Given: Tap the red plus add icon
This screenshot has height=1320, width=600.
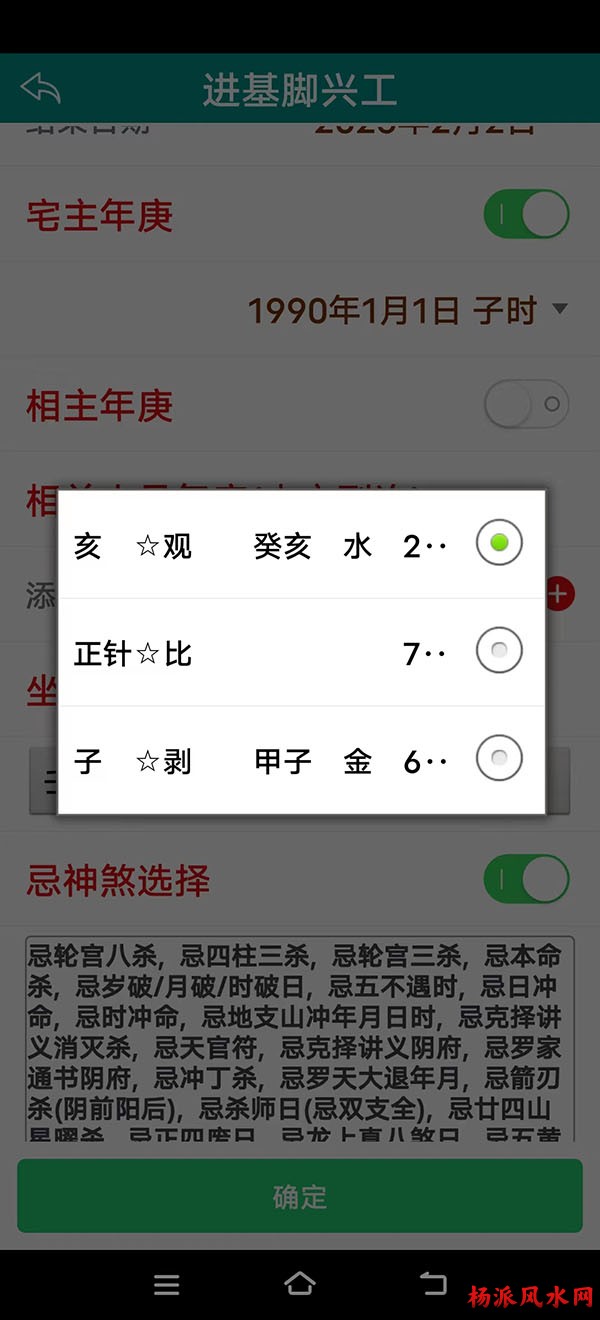Looking at the screenshot, I should tap(558, 595).
